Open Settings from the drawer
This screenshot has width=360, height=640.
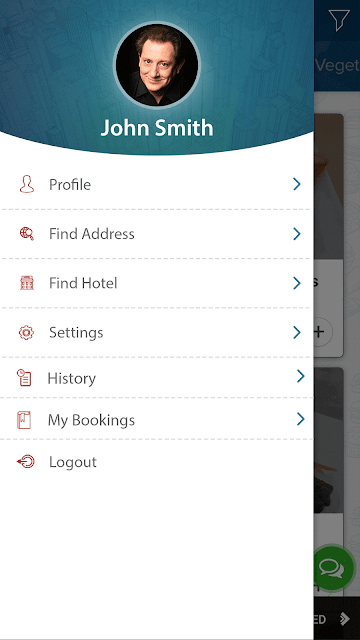pyautogui.click(x=157, y=332)
